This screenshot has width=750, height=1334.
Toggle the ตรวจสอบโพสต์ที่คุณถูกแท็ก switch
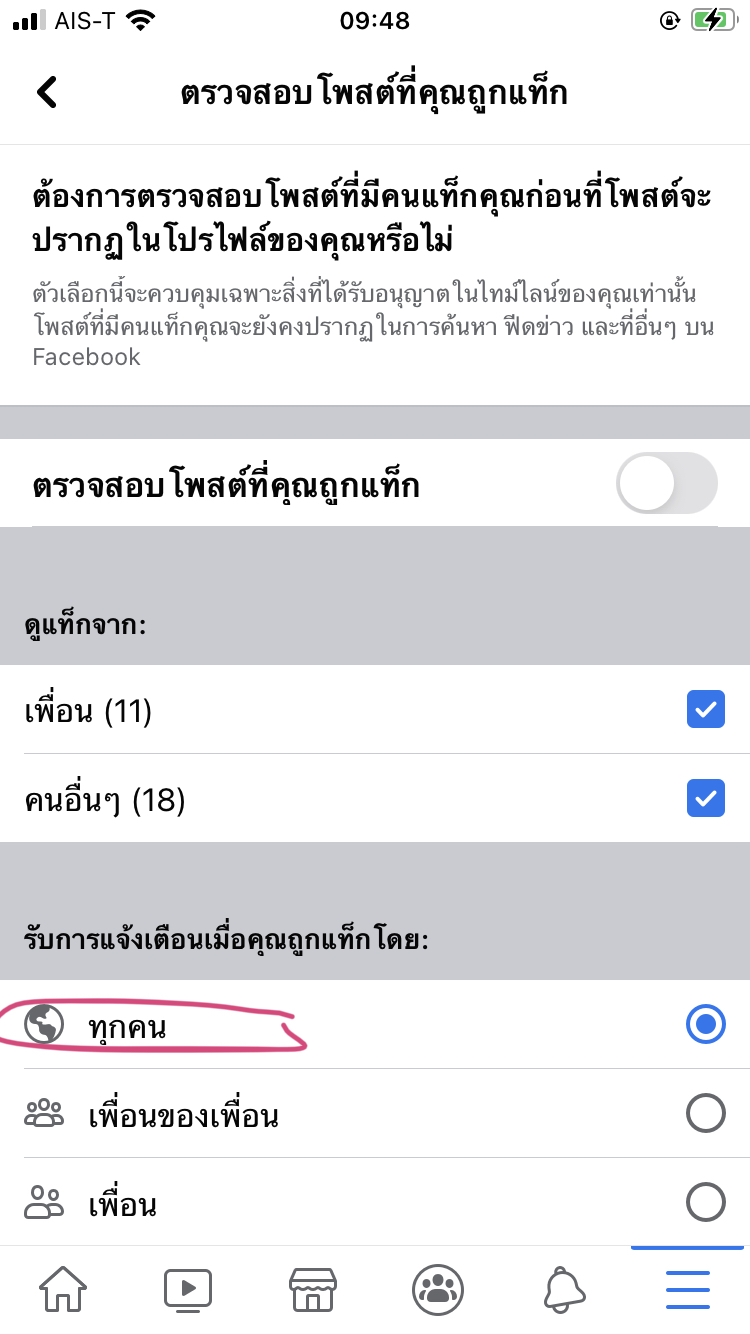[x=667, y=483]
